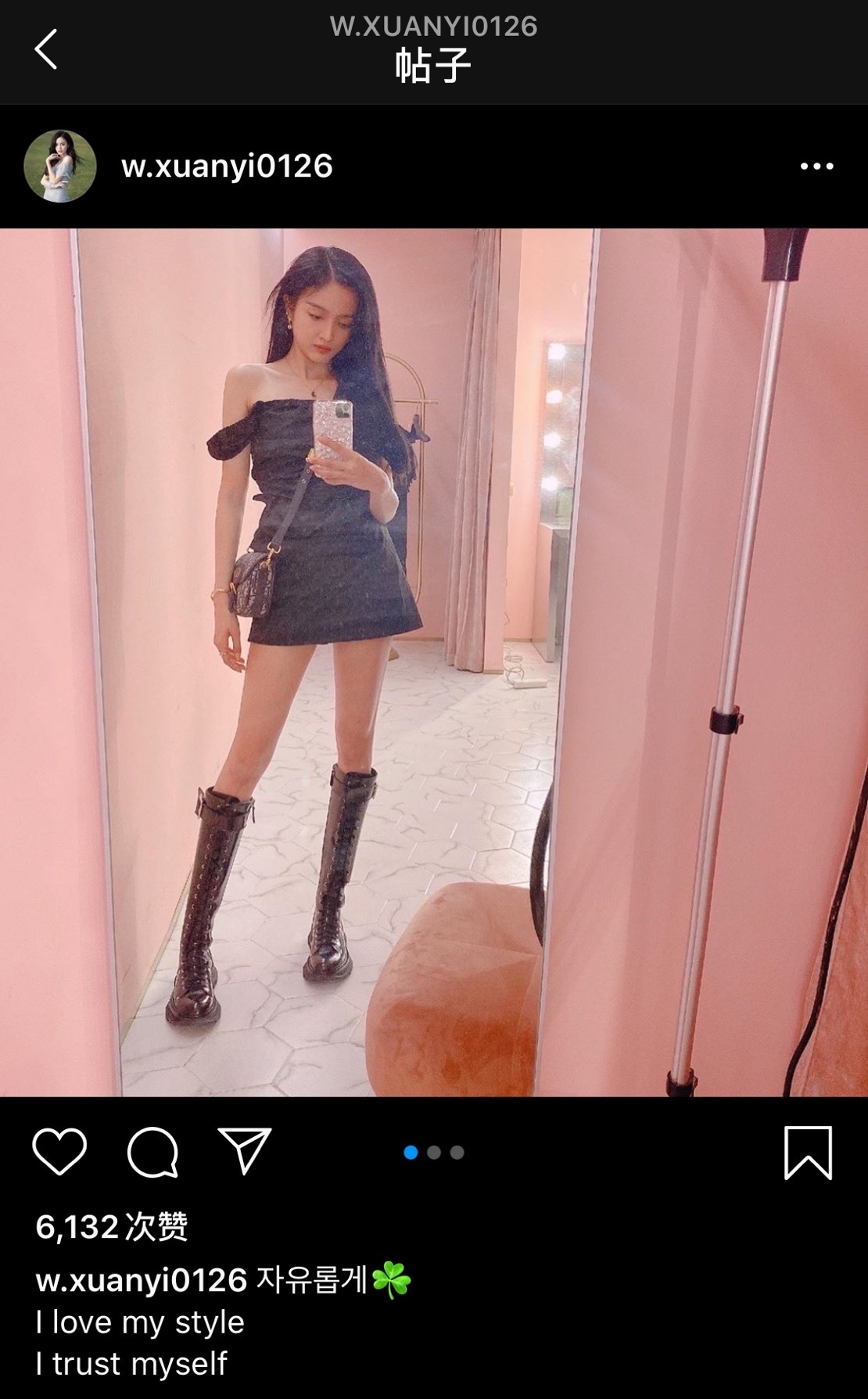Open the comment bubble icon

pyautogui.click(x=152, y=1152)
